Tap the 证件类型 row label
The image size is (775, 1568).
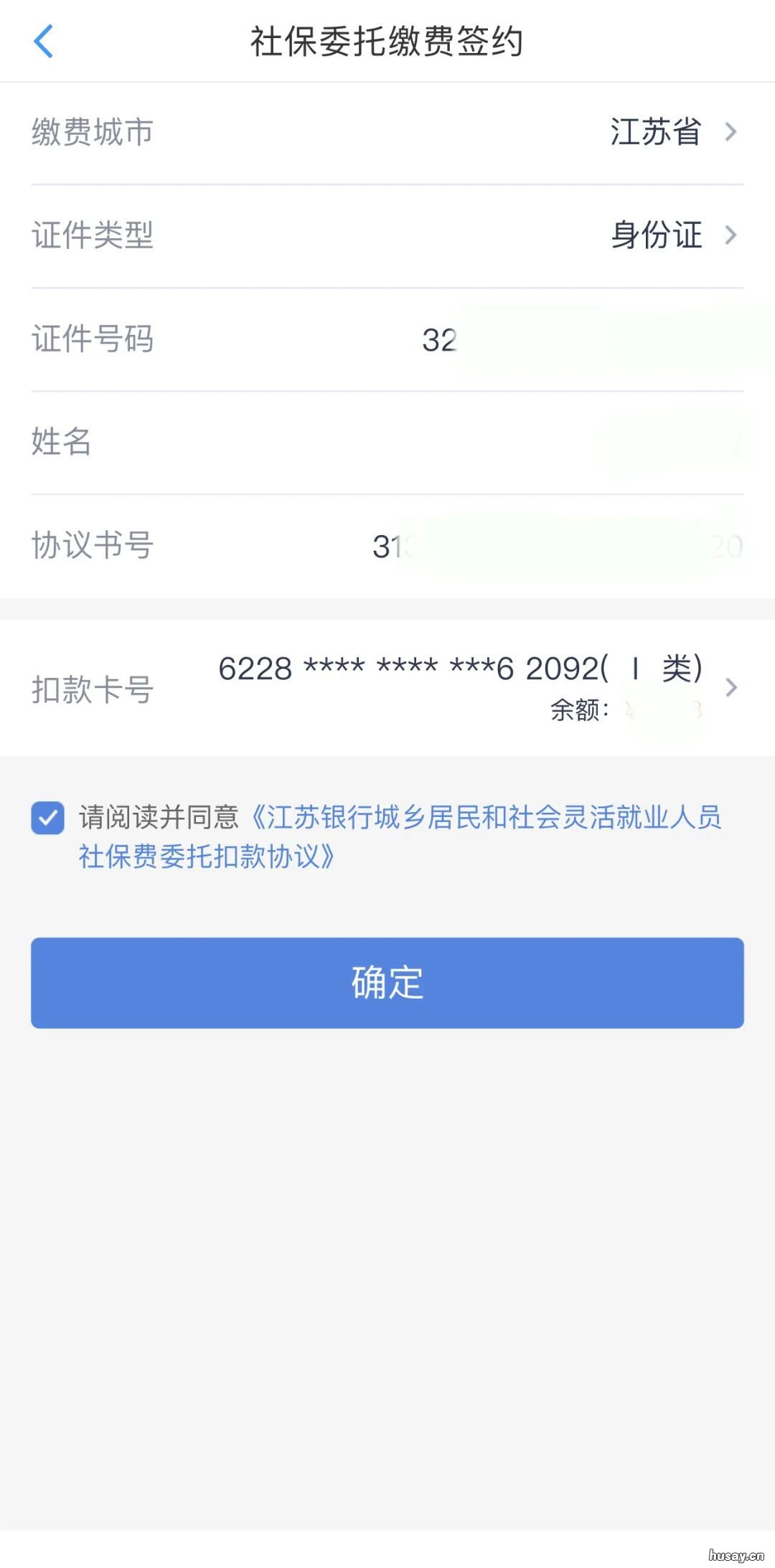[91, 235]
